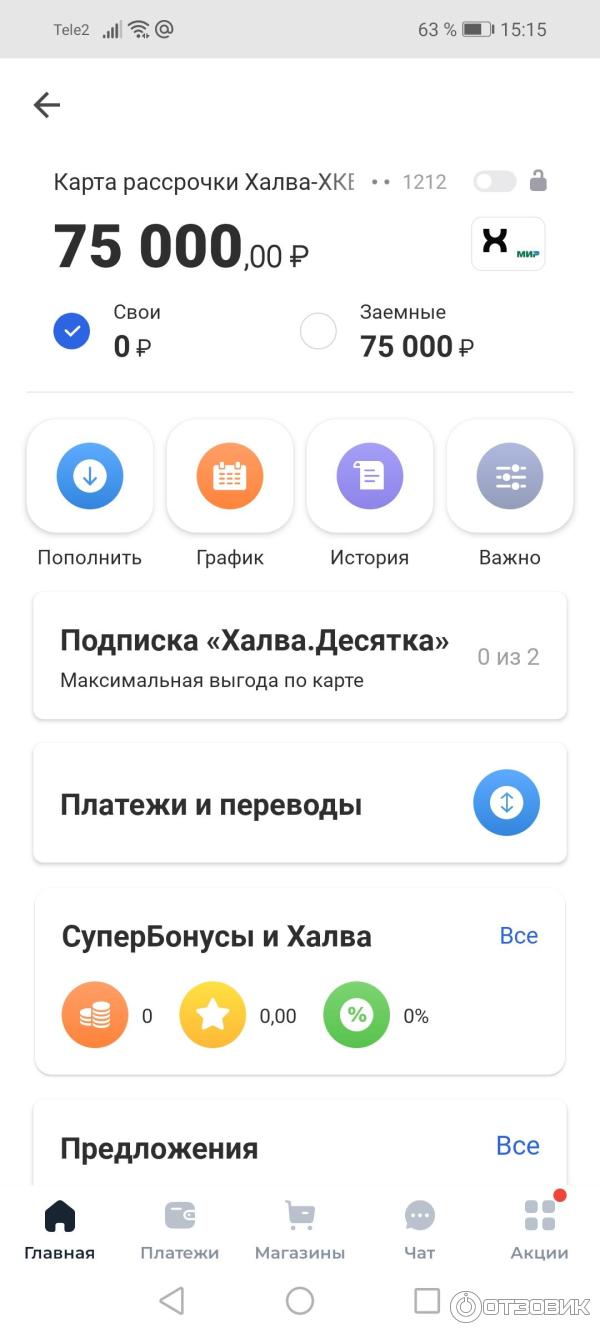Switch to the Главная tab
Screen dimensions: 600x1333
[60, 1230]
